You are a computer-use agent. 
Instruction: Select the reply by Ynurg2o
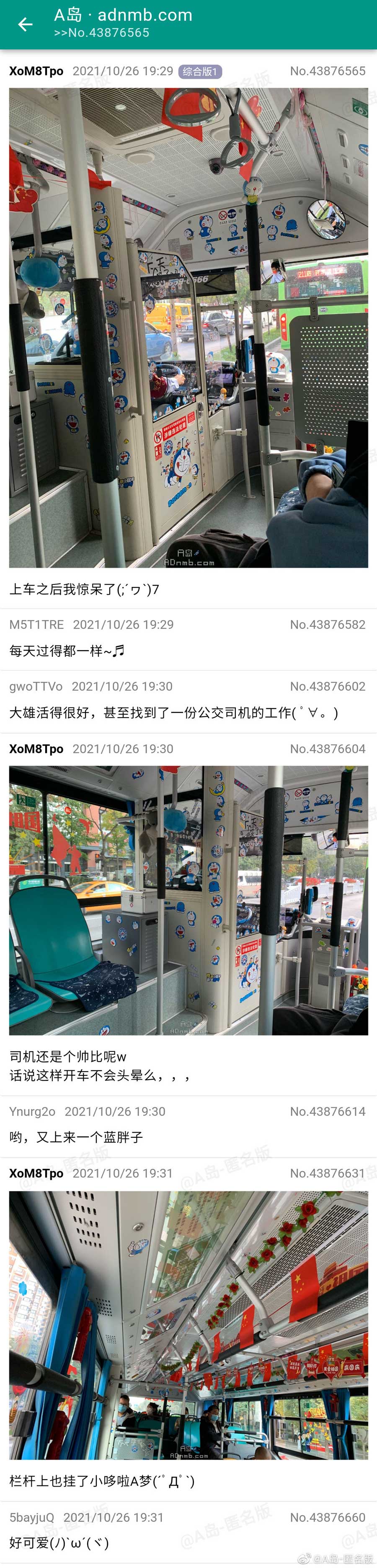pos(188,1127)
